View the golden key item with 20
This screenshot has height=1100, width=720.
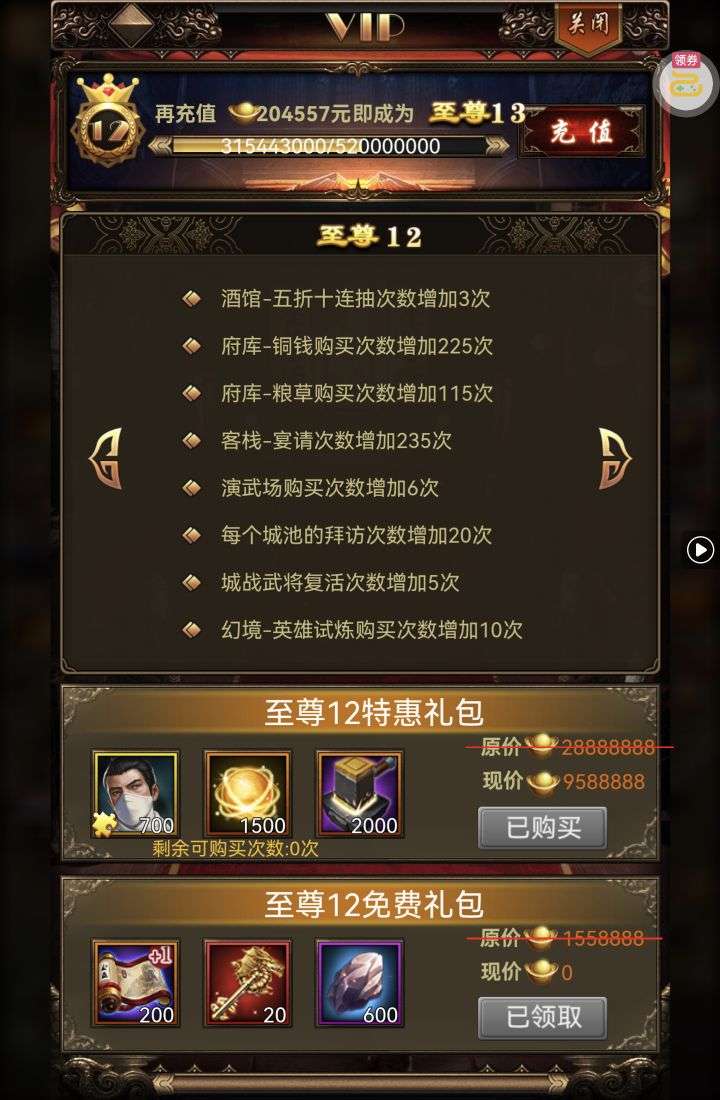[248, 983]
